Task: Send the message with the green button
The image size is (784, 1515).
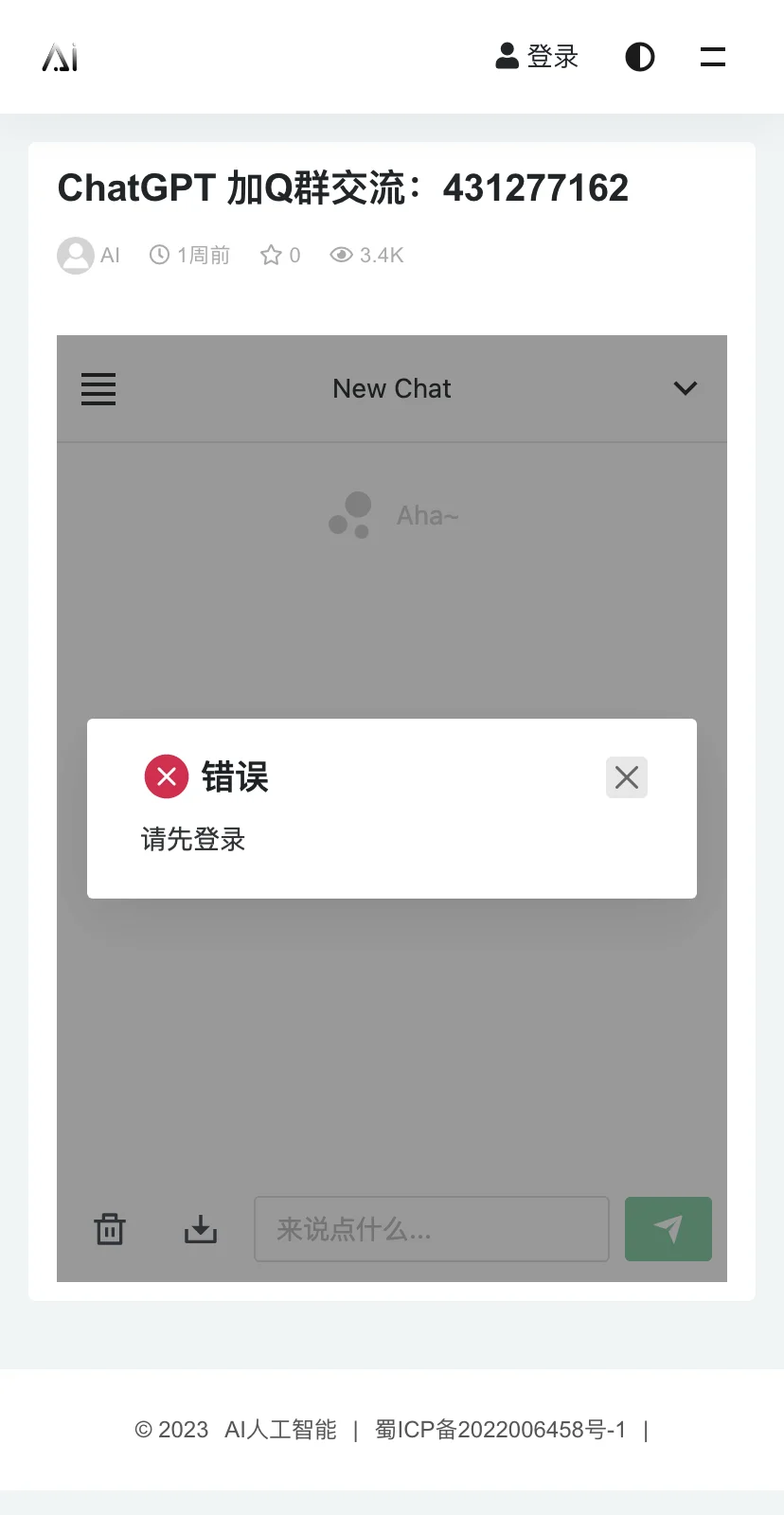Action: click(668, 1229)
